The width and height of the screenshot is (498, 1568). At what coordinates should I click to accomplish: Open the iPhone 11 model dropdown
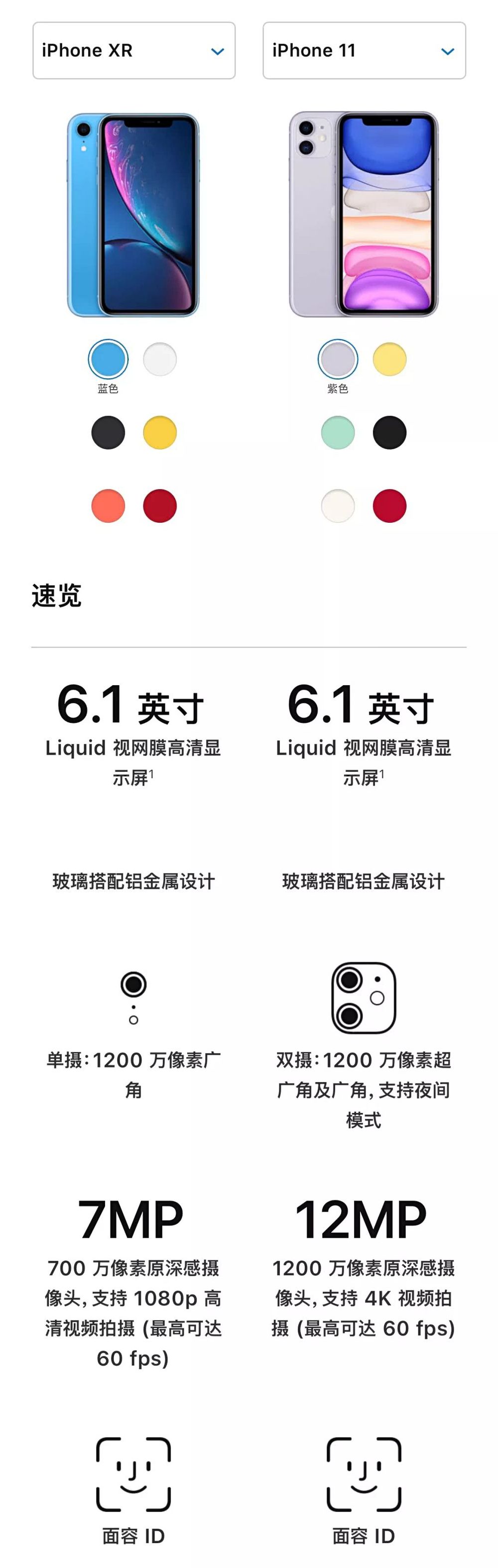(x=364, y=50)
